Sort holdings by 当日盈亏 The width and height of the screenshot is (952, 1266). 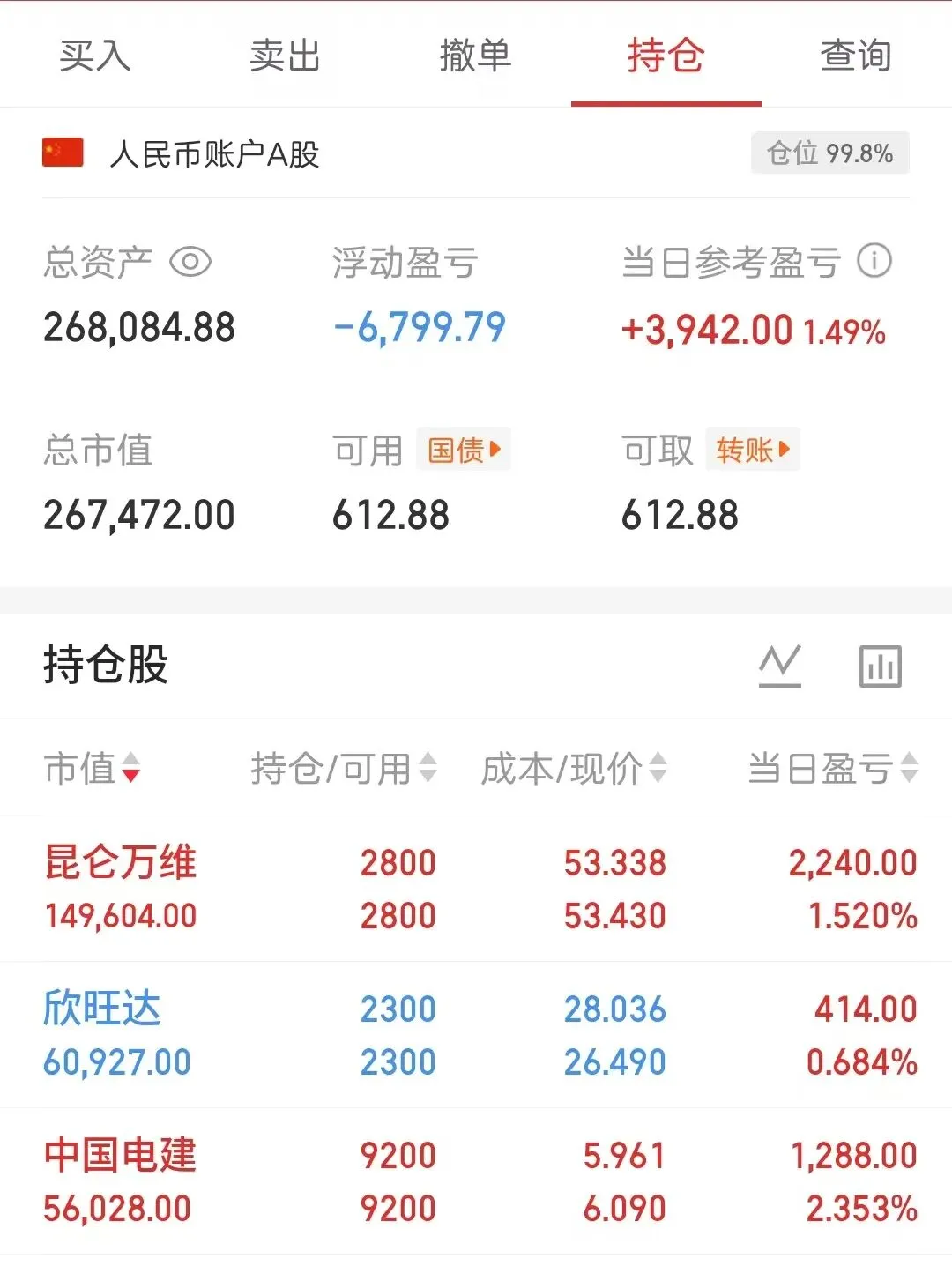(x=833, y=768)
